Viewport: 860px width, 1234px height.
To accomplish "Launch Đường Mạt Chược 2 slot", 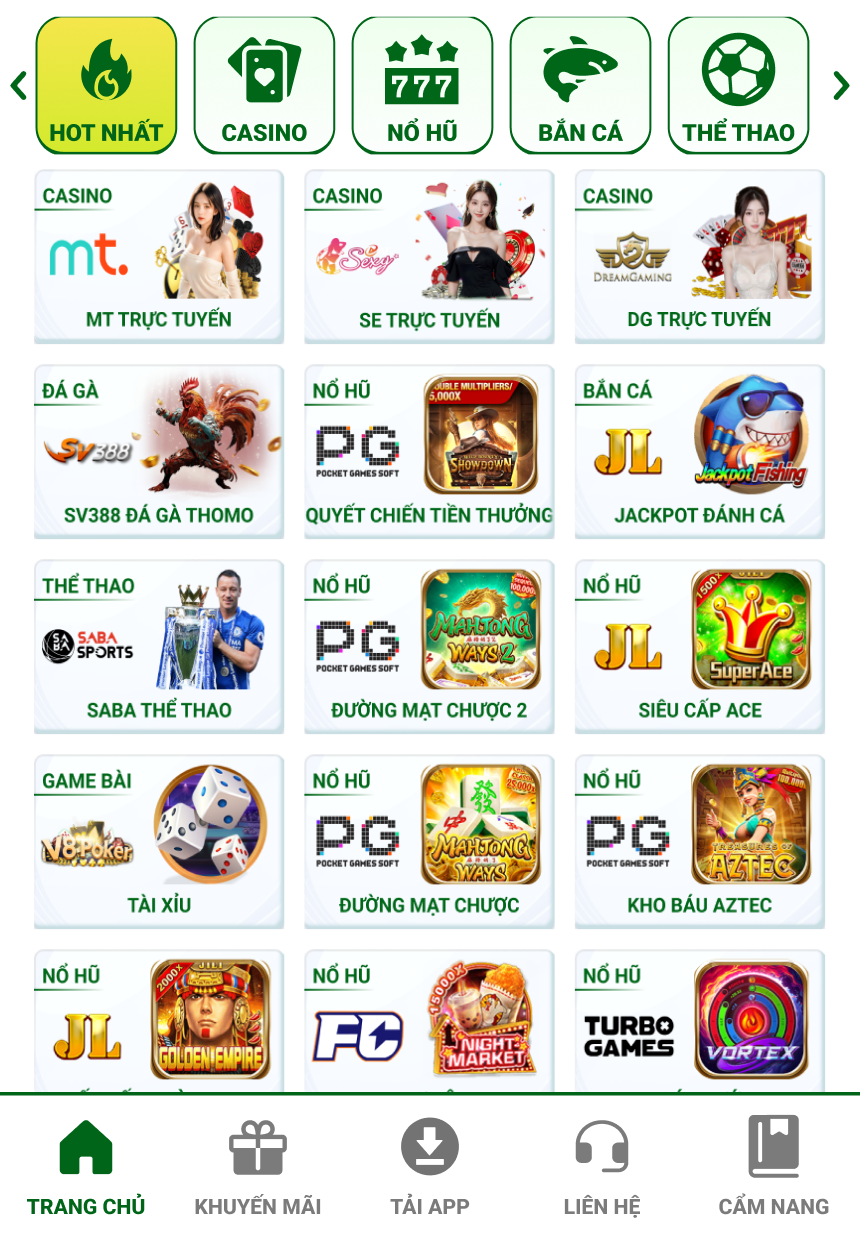I will point(429,647).
